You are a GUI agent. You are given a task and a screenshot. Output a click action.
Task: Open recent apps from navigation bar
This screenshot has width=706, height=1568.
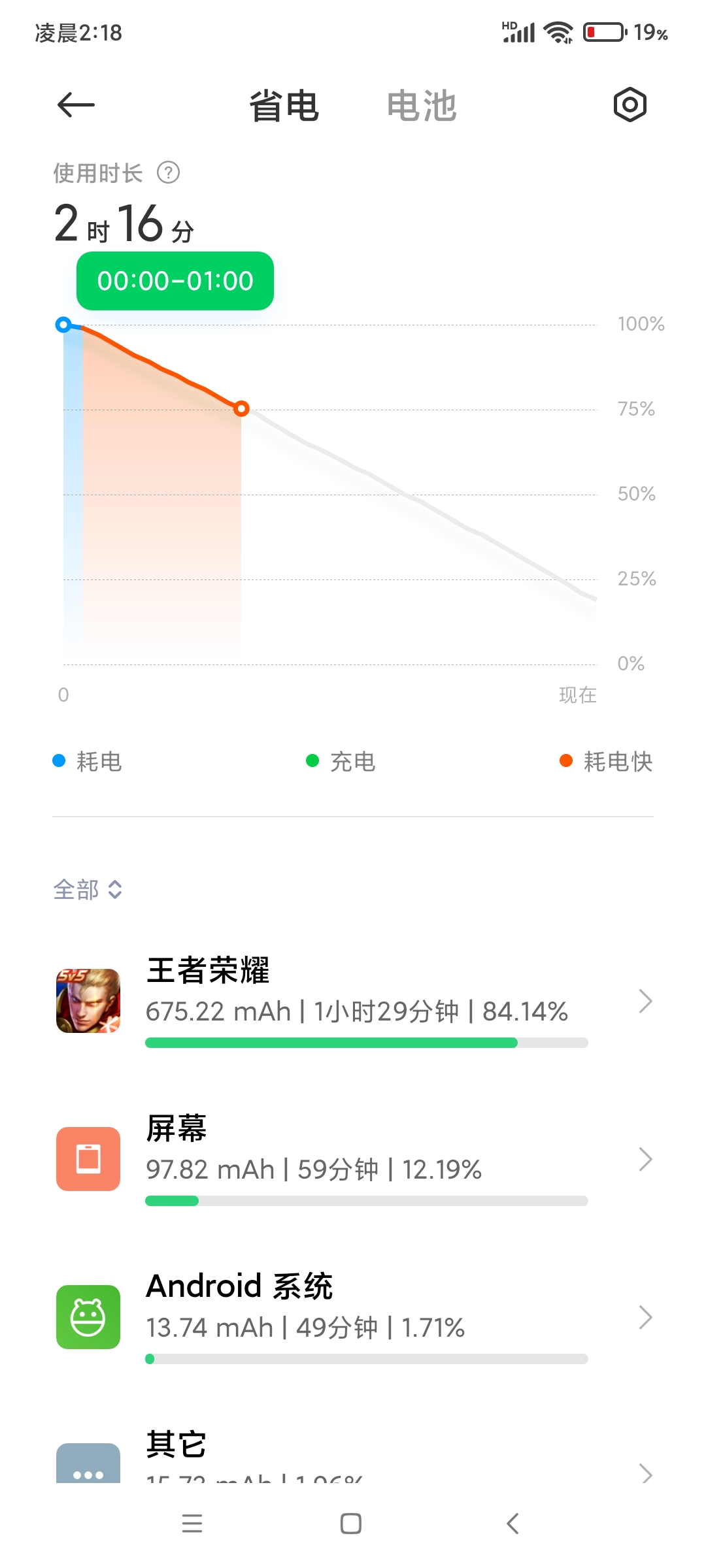coord(192,1524)
